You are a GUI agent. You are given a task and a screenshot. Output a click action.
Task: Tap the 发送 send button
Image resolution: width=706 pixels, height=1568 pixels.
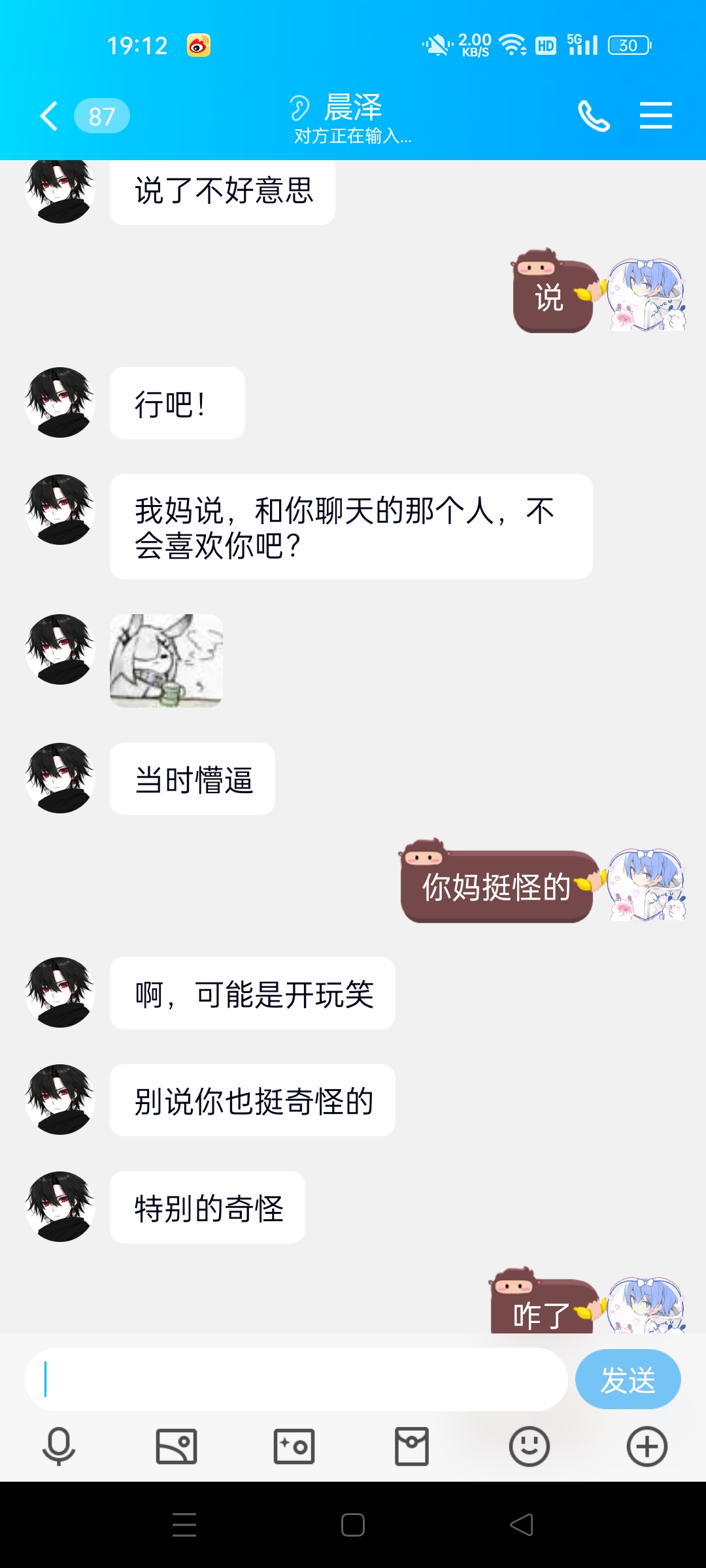628,1379
